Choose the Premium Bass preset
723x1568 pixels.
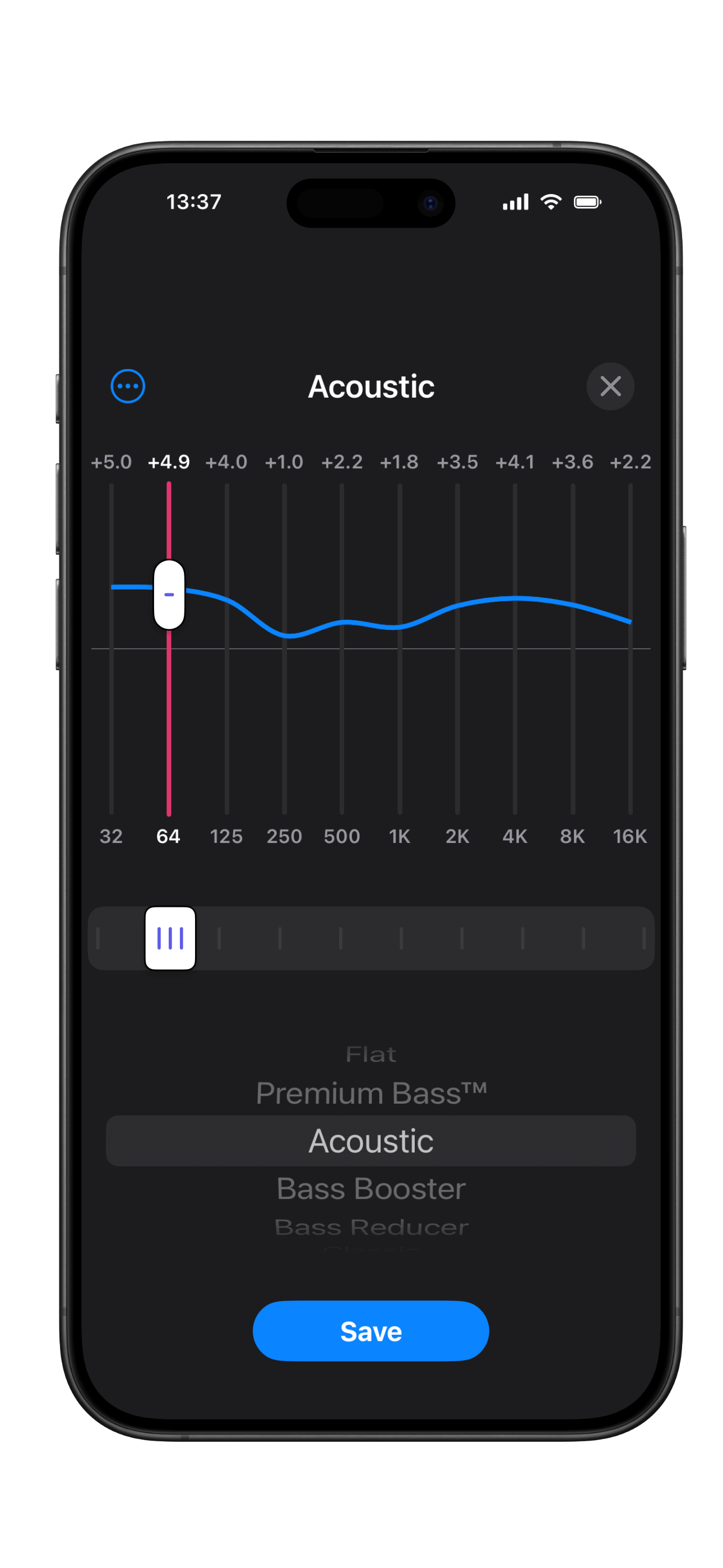point(370,1093)
